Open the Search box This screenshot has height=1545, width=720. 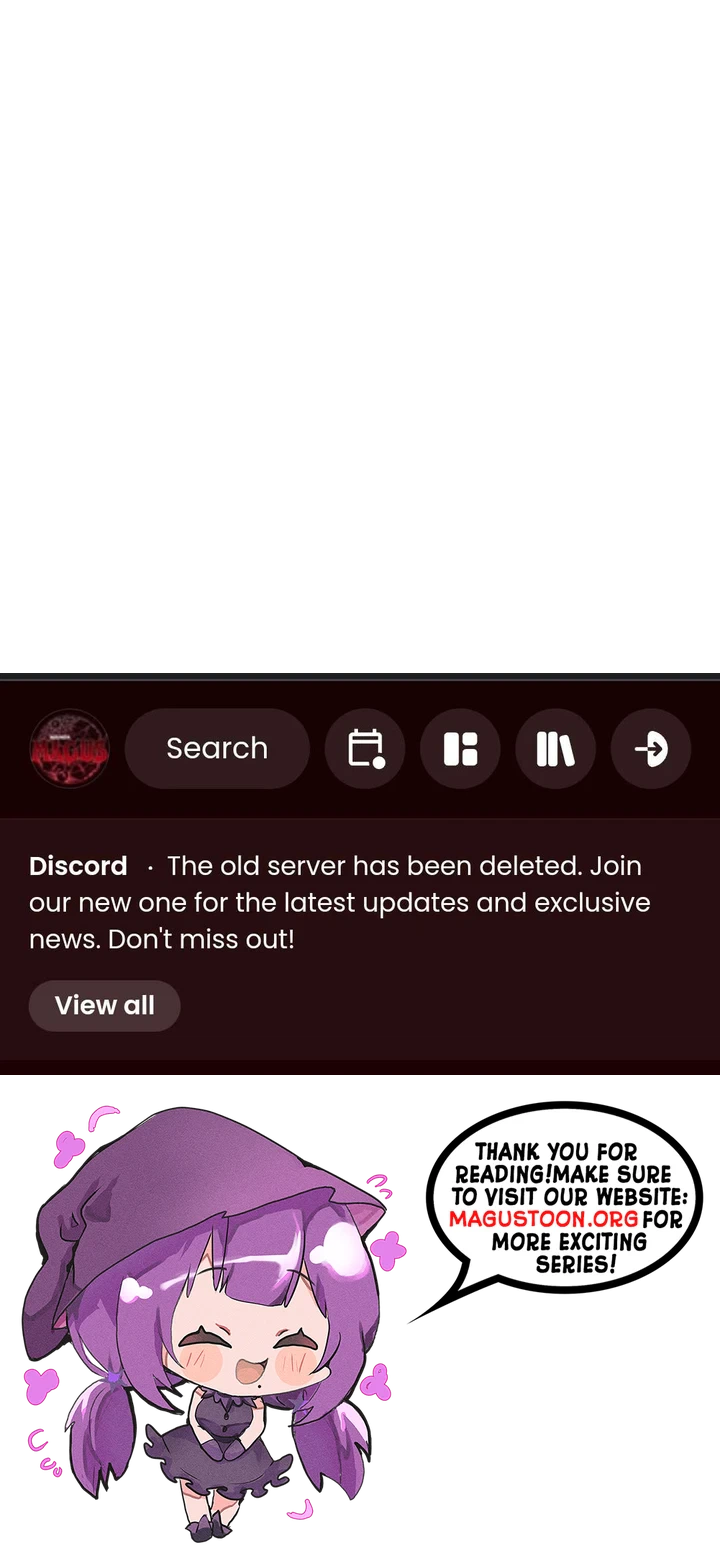[217, 748]
